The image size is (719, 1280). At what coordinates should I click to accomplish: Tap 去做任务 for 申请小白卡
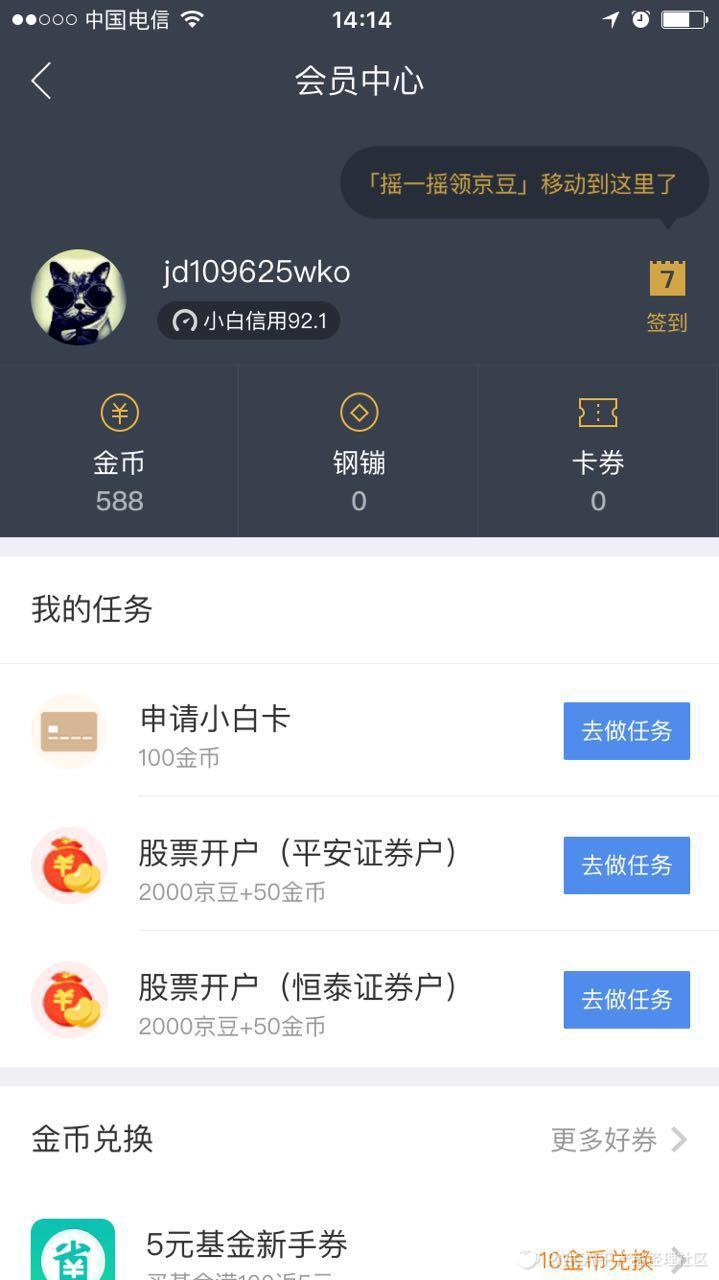point(626,731)
